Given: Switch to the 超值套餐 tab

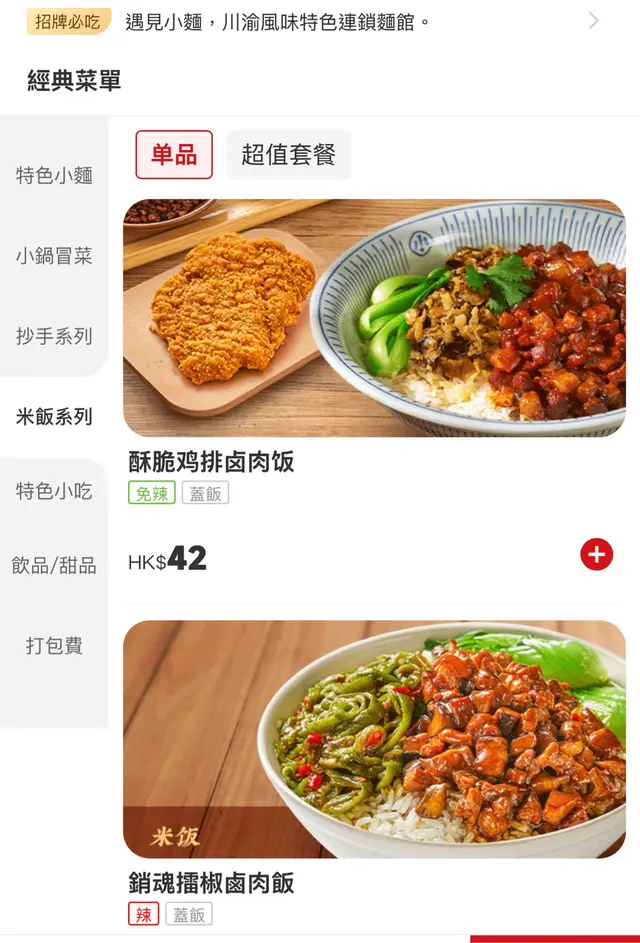Looking at the screenshot, I should click(x=288, y=155).
